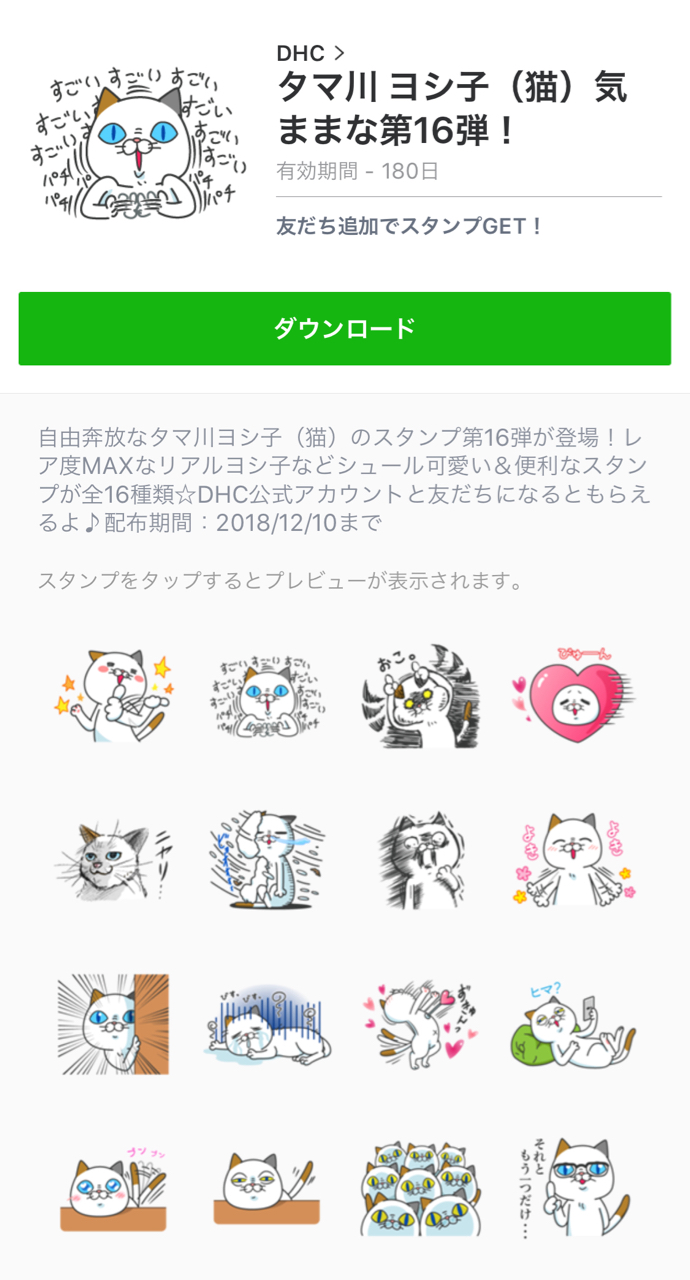Preview the sketchy gray shocked cat sticker
Image resolution: width=690 pixels, height=1280 pixels.
click(x=419, y=860)
